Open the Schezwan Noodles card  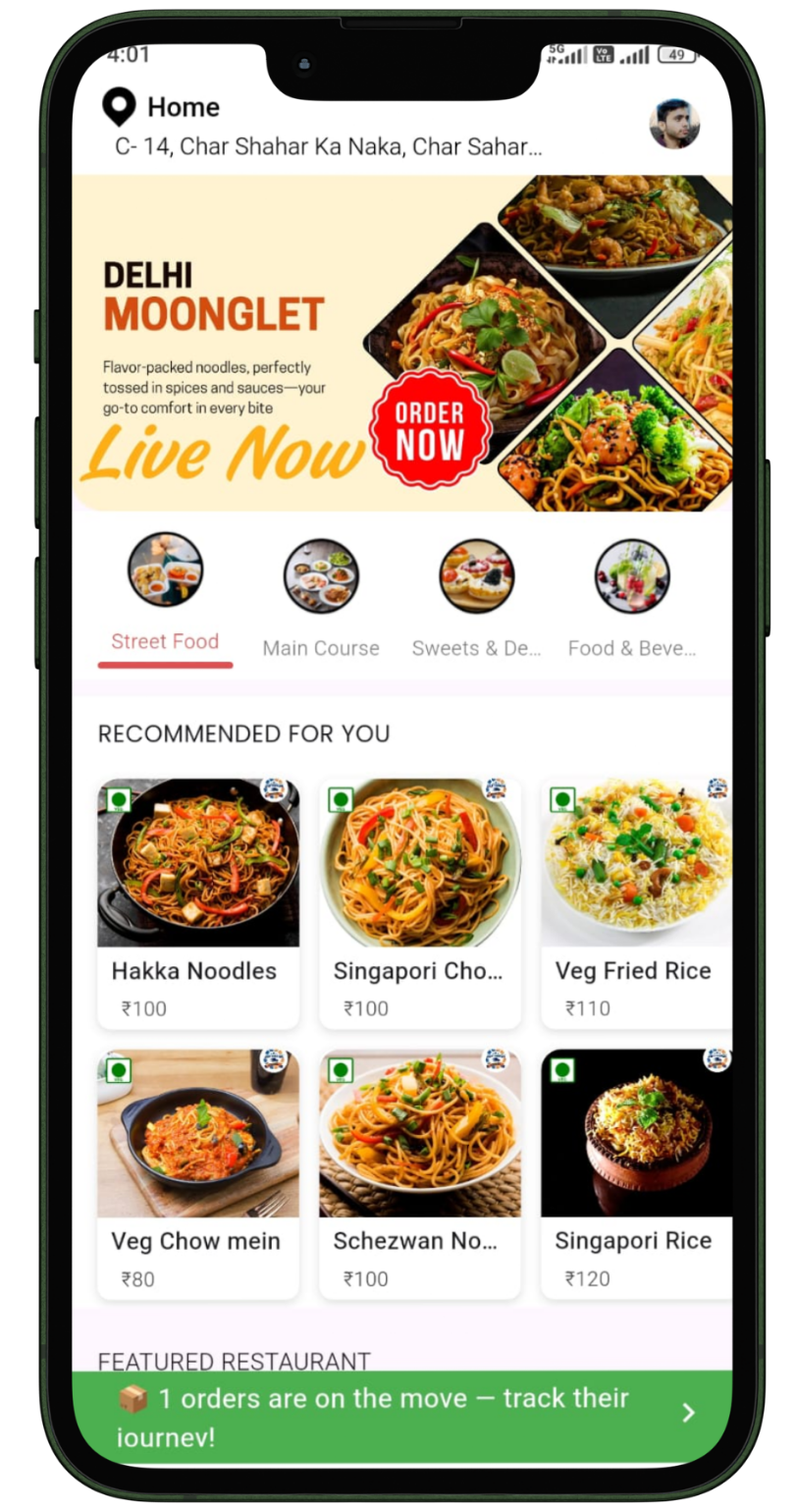420,1174
